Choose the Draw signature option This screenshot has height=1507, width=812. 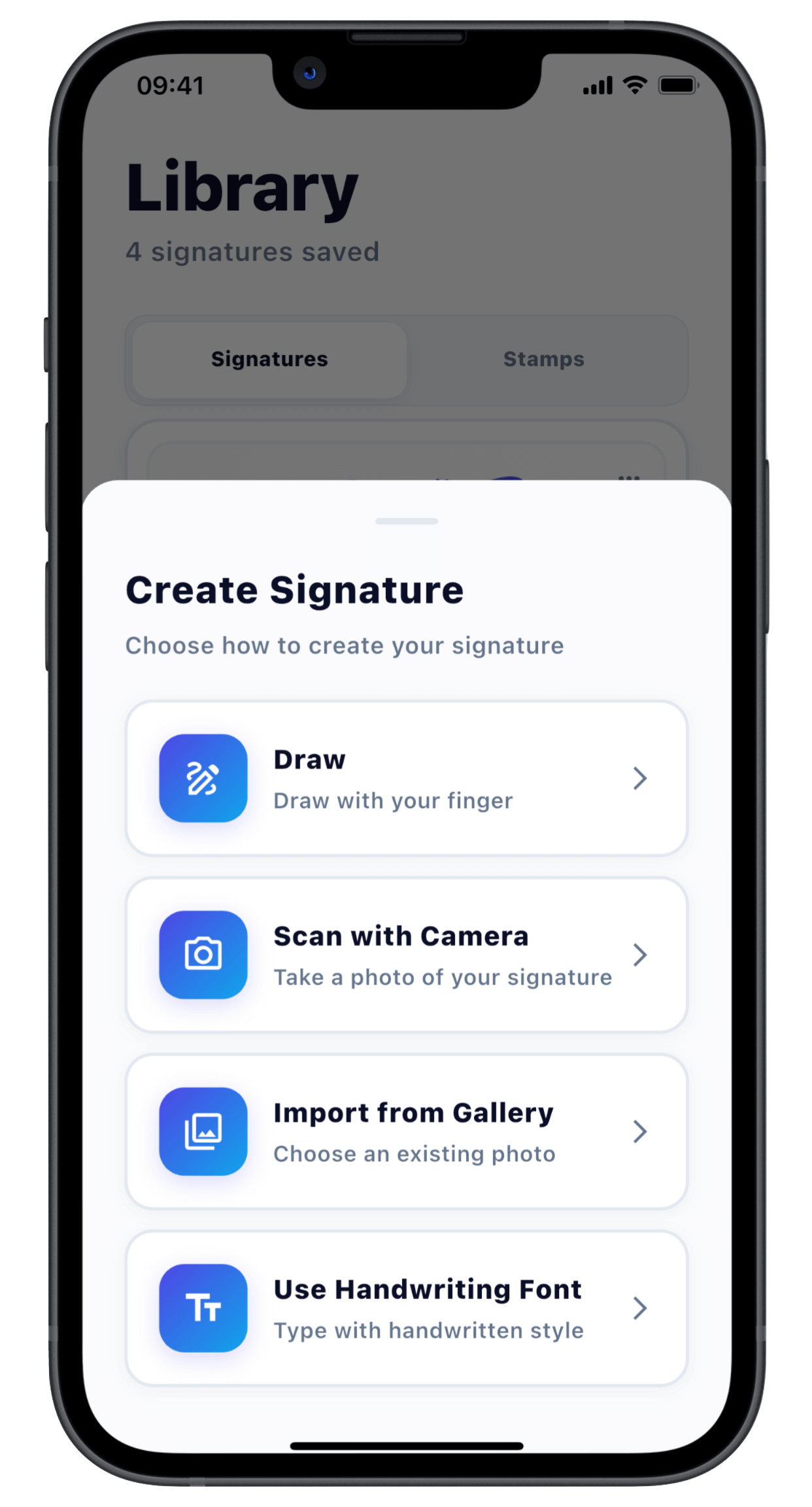(406, 778)
